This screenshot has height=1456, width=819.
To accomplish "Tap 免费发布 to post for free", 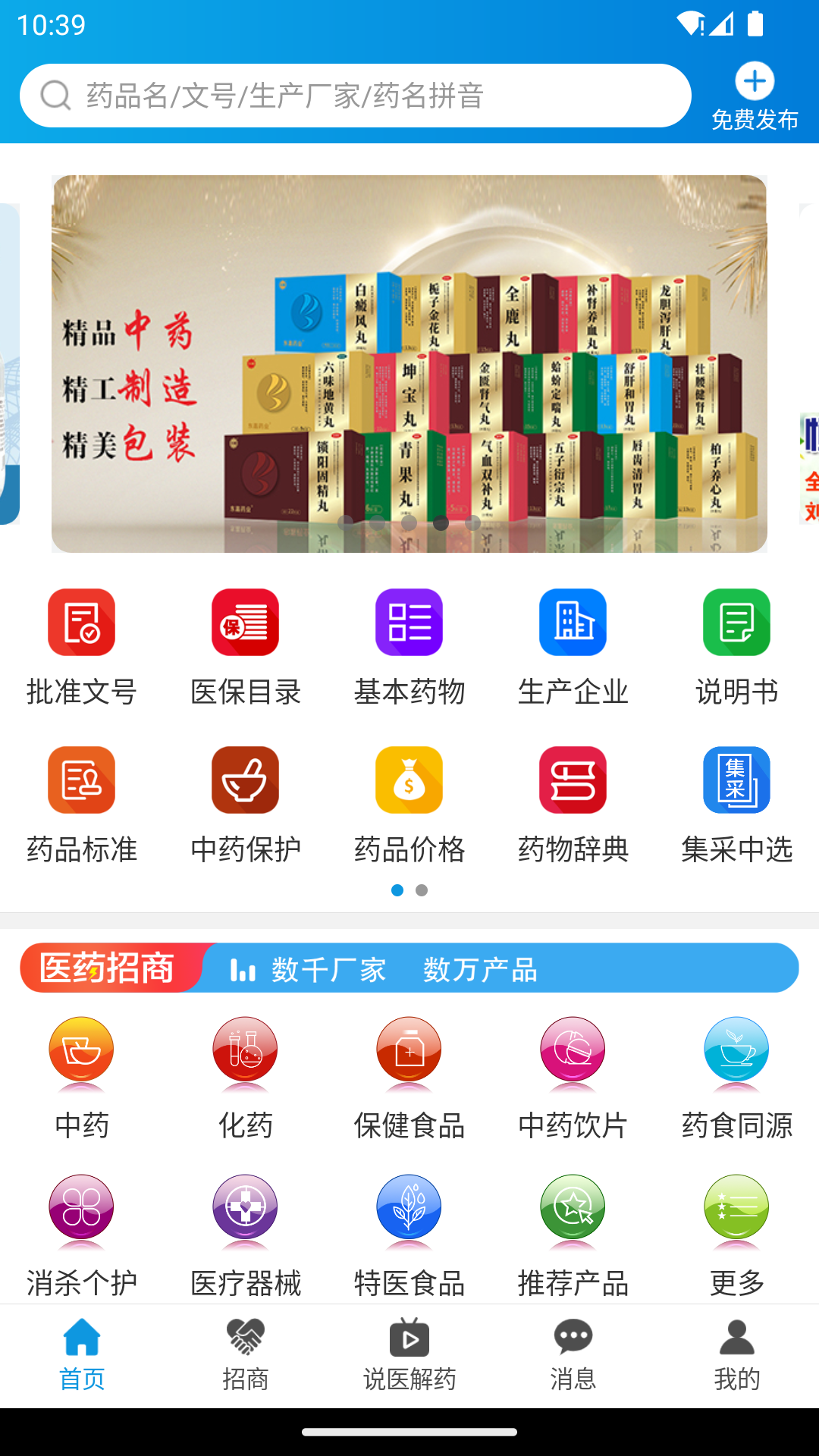I will point(754,95).
